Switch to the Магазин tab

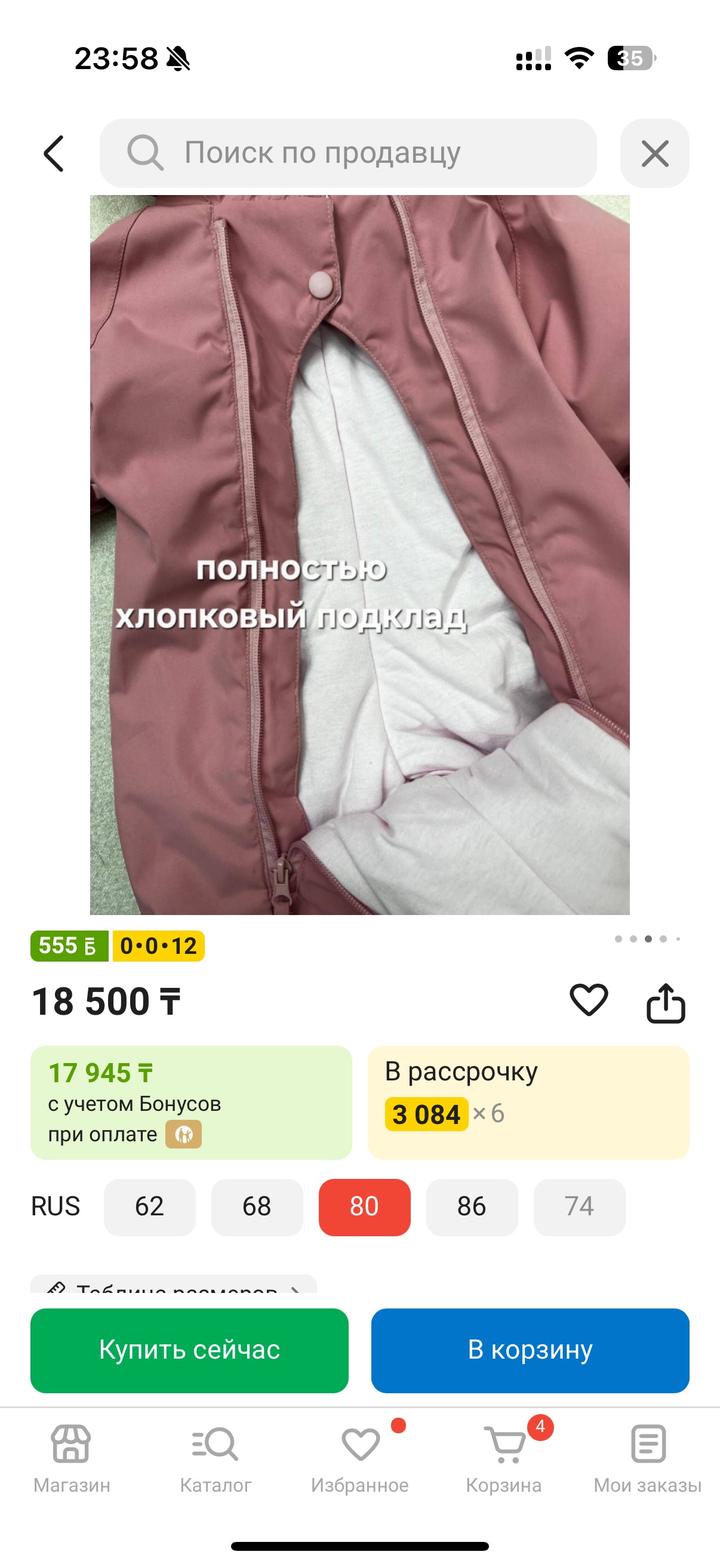tap(71, 1458)
